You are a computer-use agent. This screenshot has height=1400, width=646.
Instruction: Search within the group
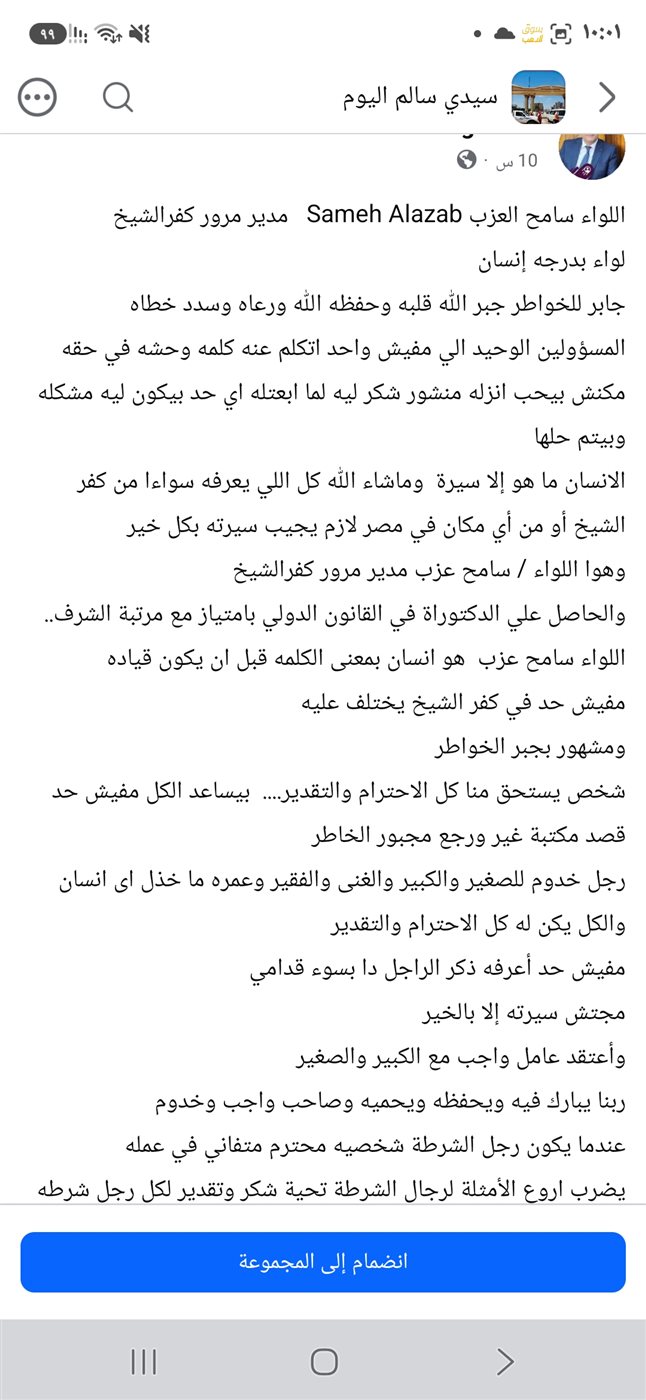118,97
